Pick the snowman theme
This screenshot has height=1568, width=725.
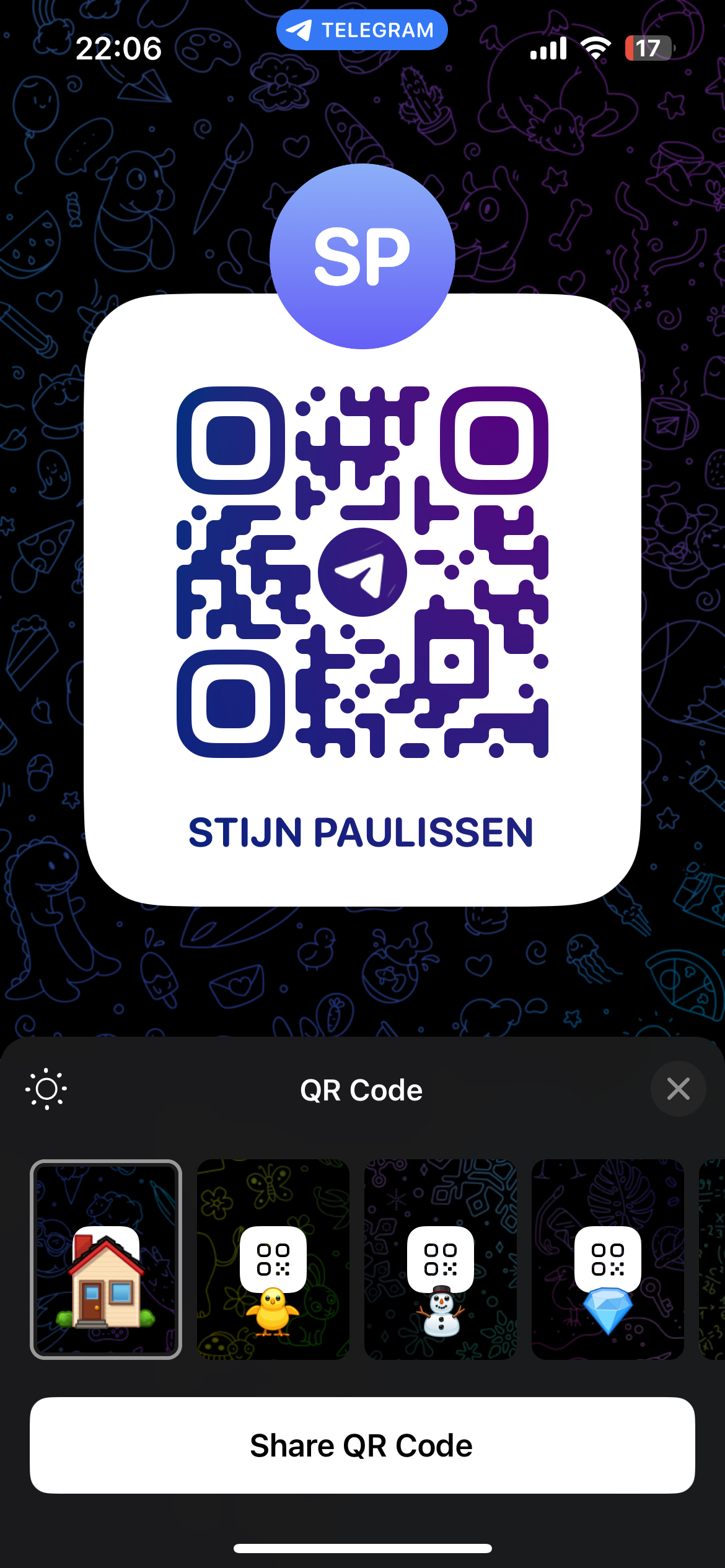[441, 1260]
